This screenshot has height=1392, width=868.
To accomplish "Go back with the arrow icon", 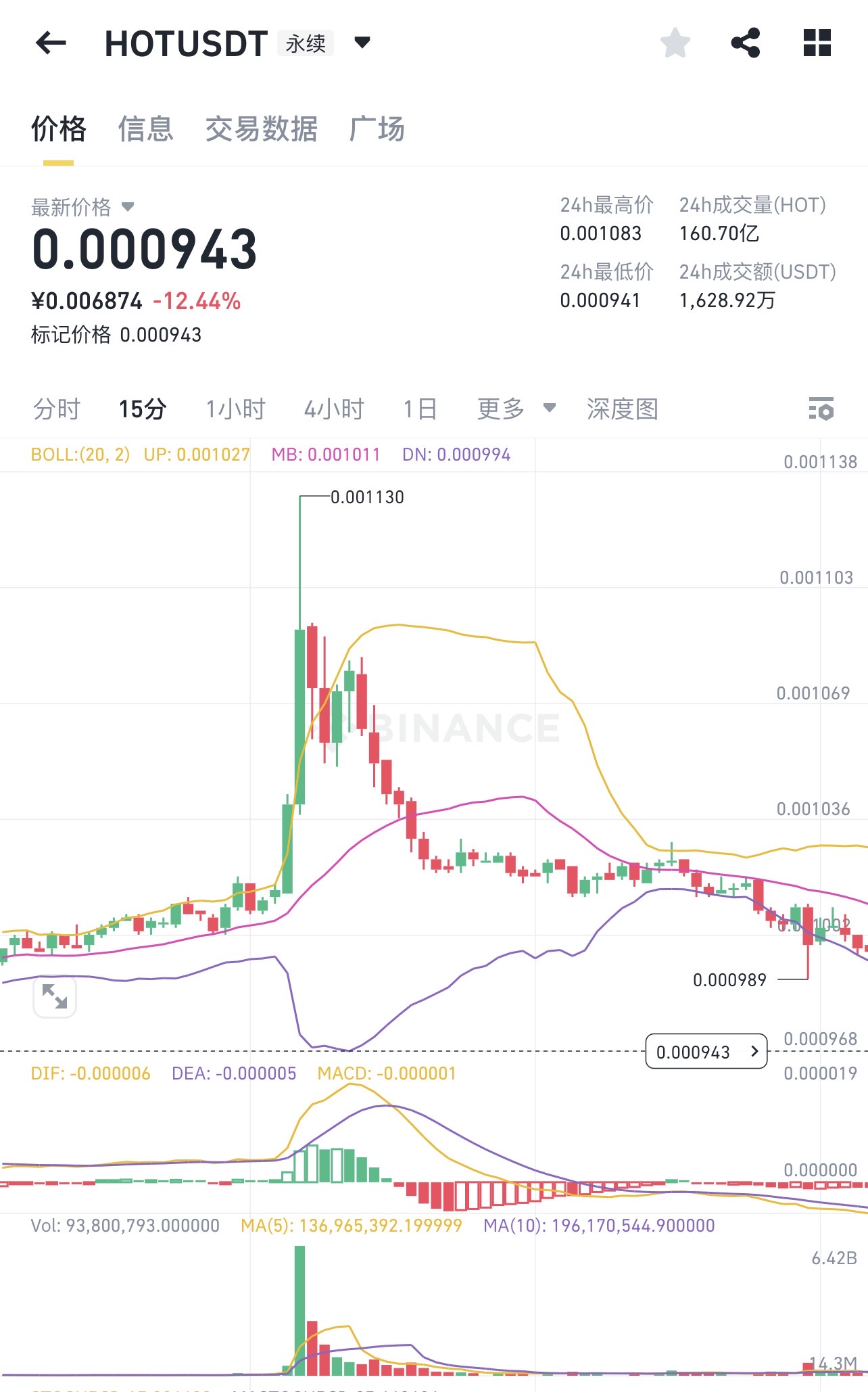I will pos(51,43).
